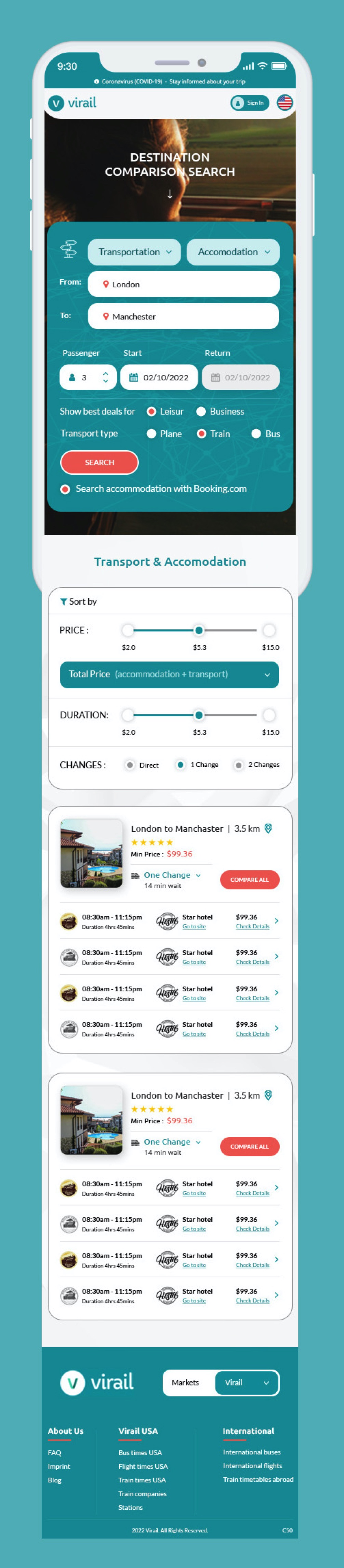Tap the Sign In button
The width and height of the screenshot is (344, 1568).
[x=250, y=103]
